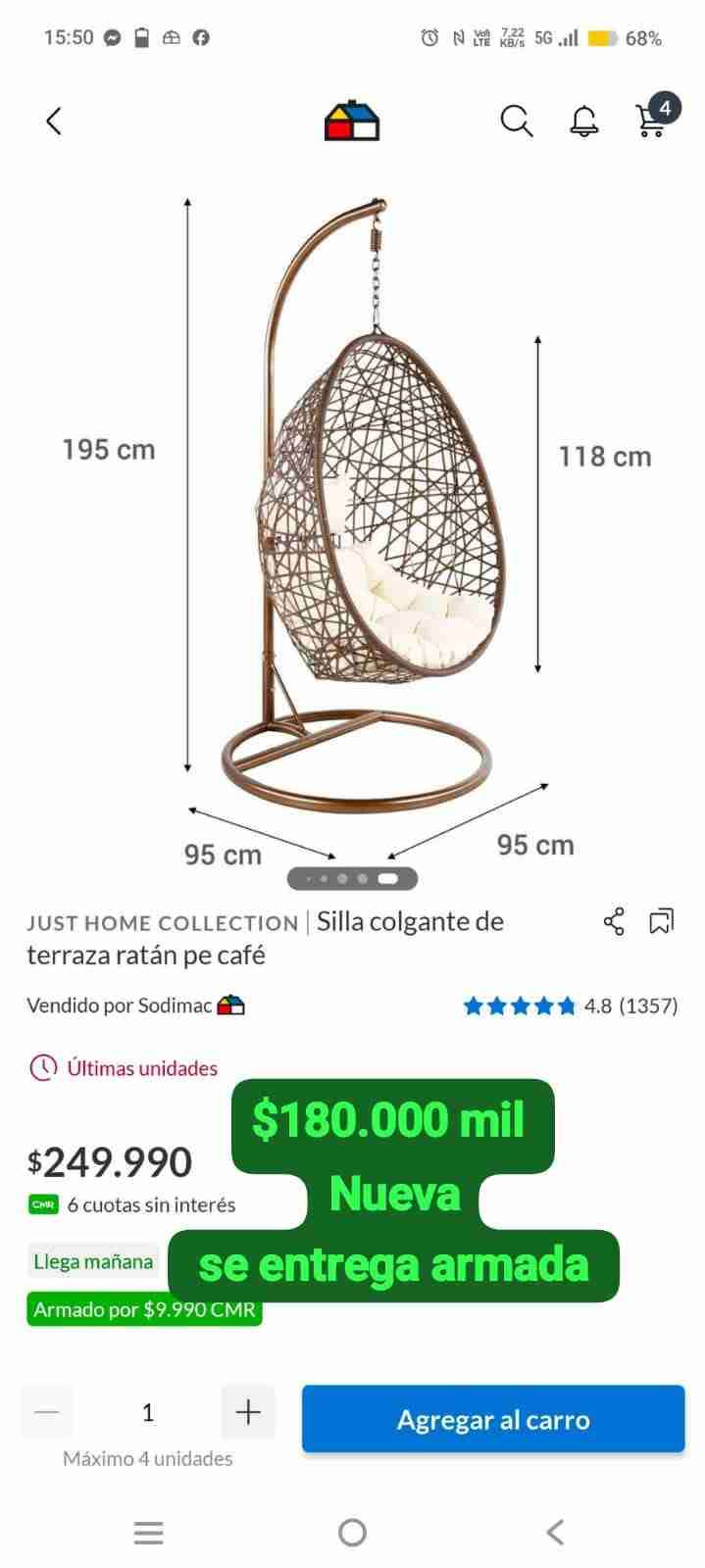Open the Sodimac home logo
The height and width of the screenshot is (1568, 705).
pos(352,121)
